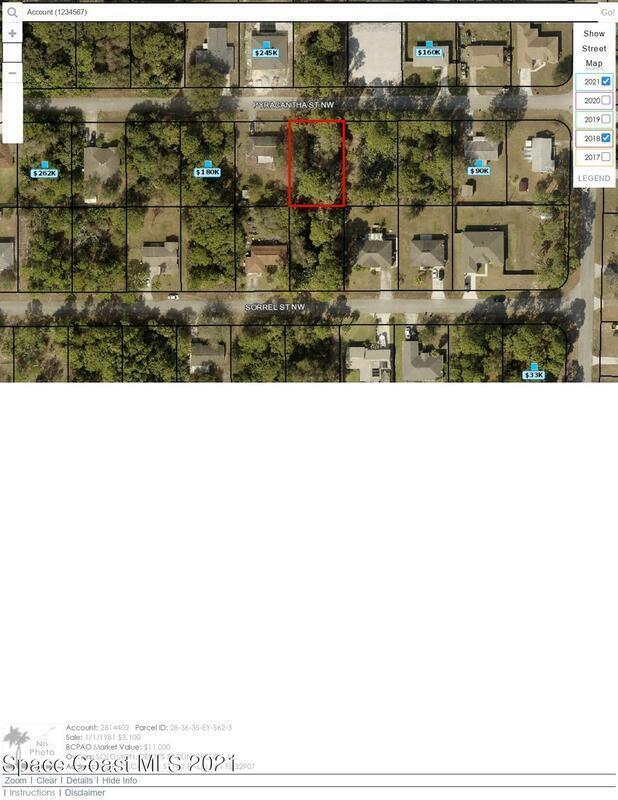Check the 2020 imagery checkbox
The image size is (618, 800).
[x=606, y=101]
